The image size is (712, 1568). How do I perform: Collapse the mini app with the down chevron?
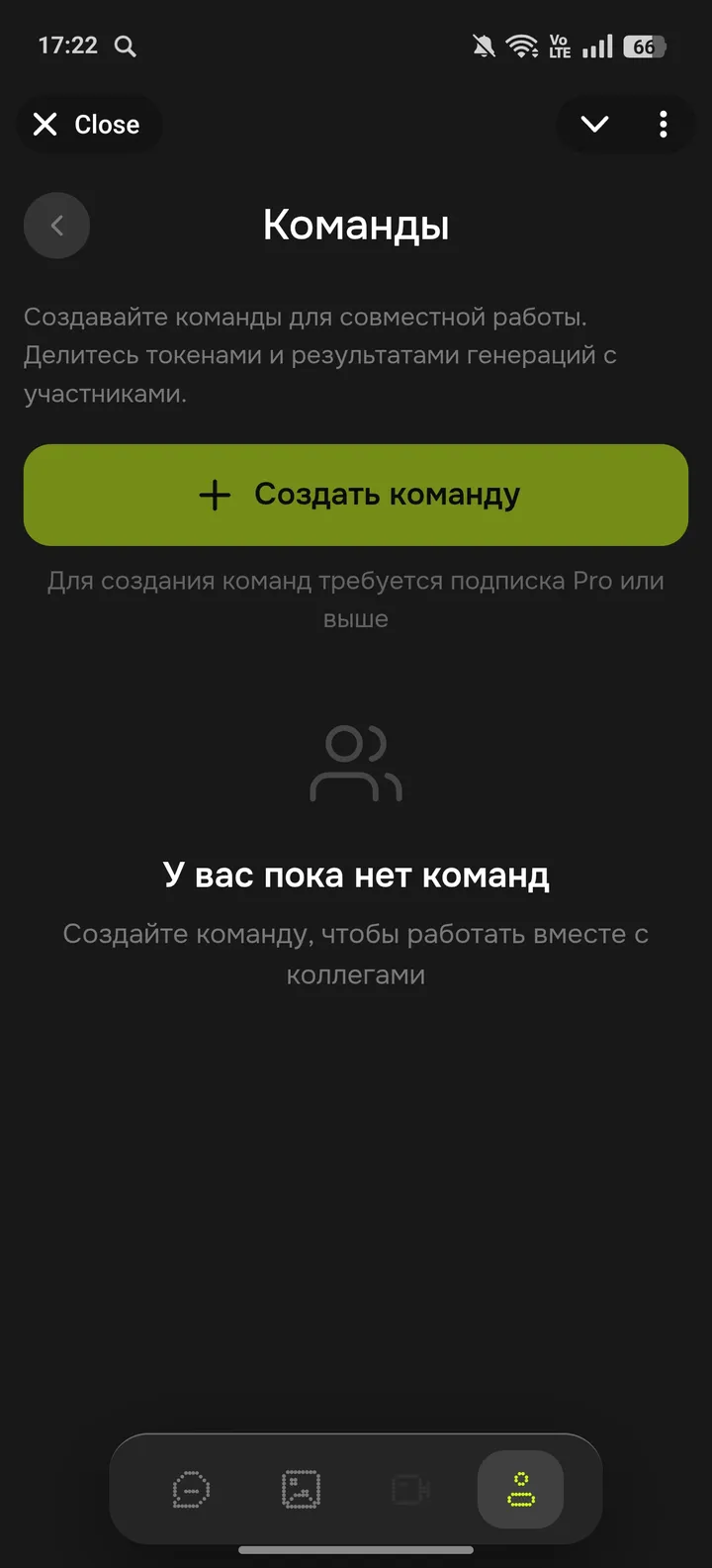[594, 124]
